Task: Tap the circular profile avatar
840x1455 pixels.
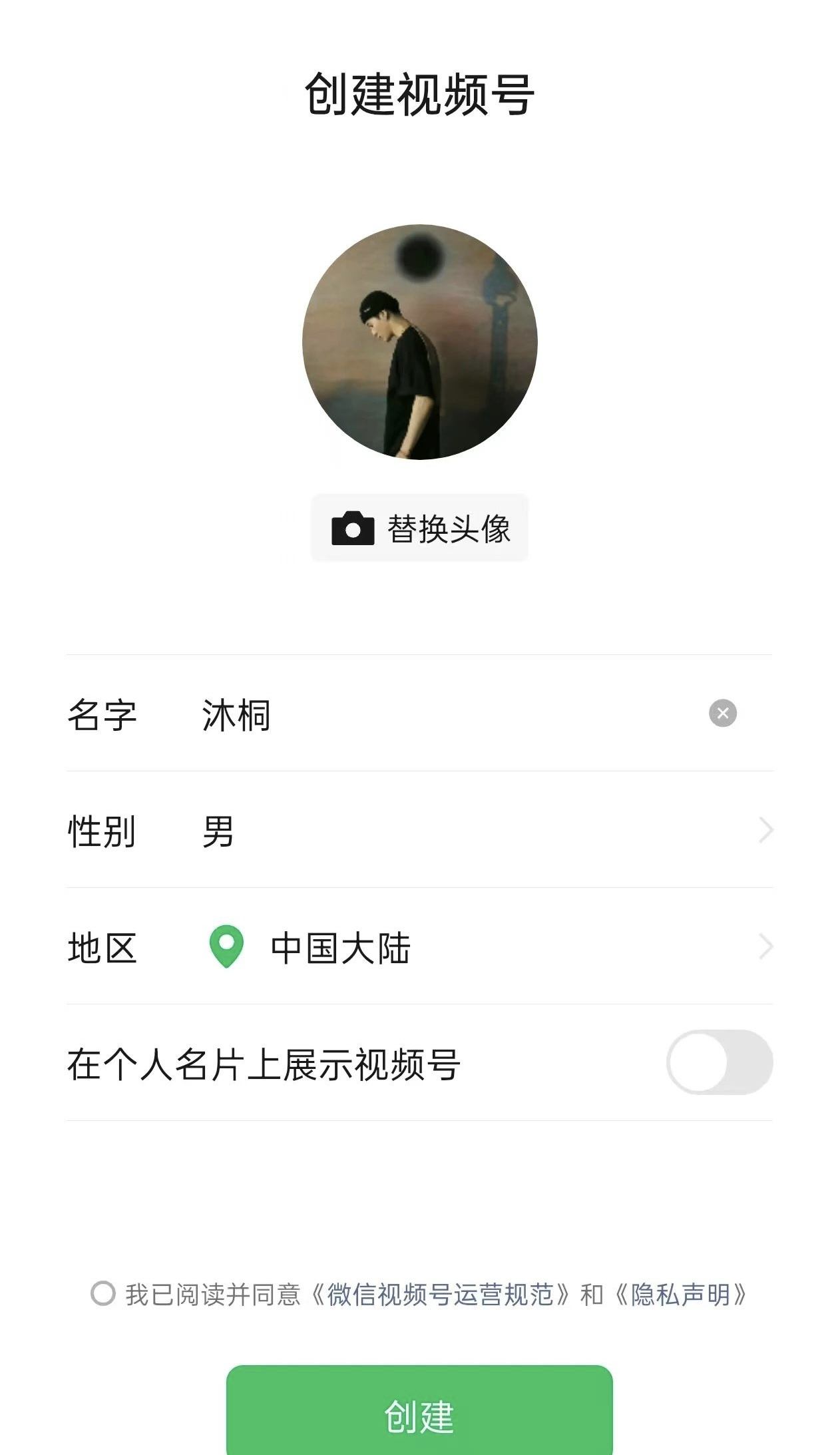Action: click(419, 342)
